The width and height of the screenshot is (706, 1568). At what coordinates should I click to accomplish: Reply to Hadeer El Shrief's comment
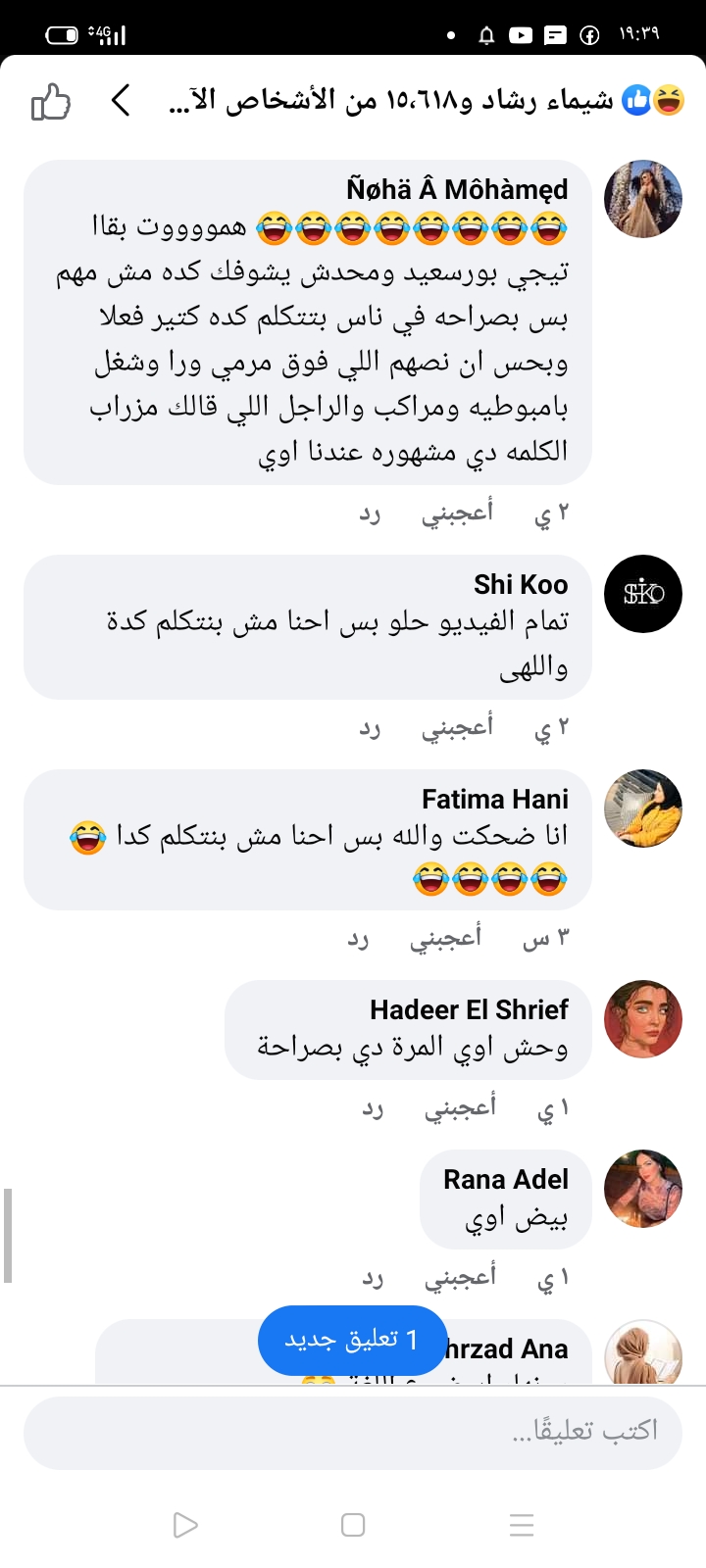[x=373, y=1107]
